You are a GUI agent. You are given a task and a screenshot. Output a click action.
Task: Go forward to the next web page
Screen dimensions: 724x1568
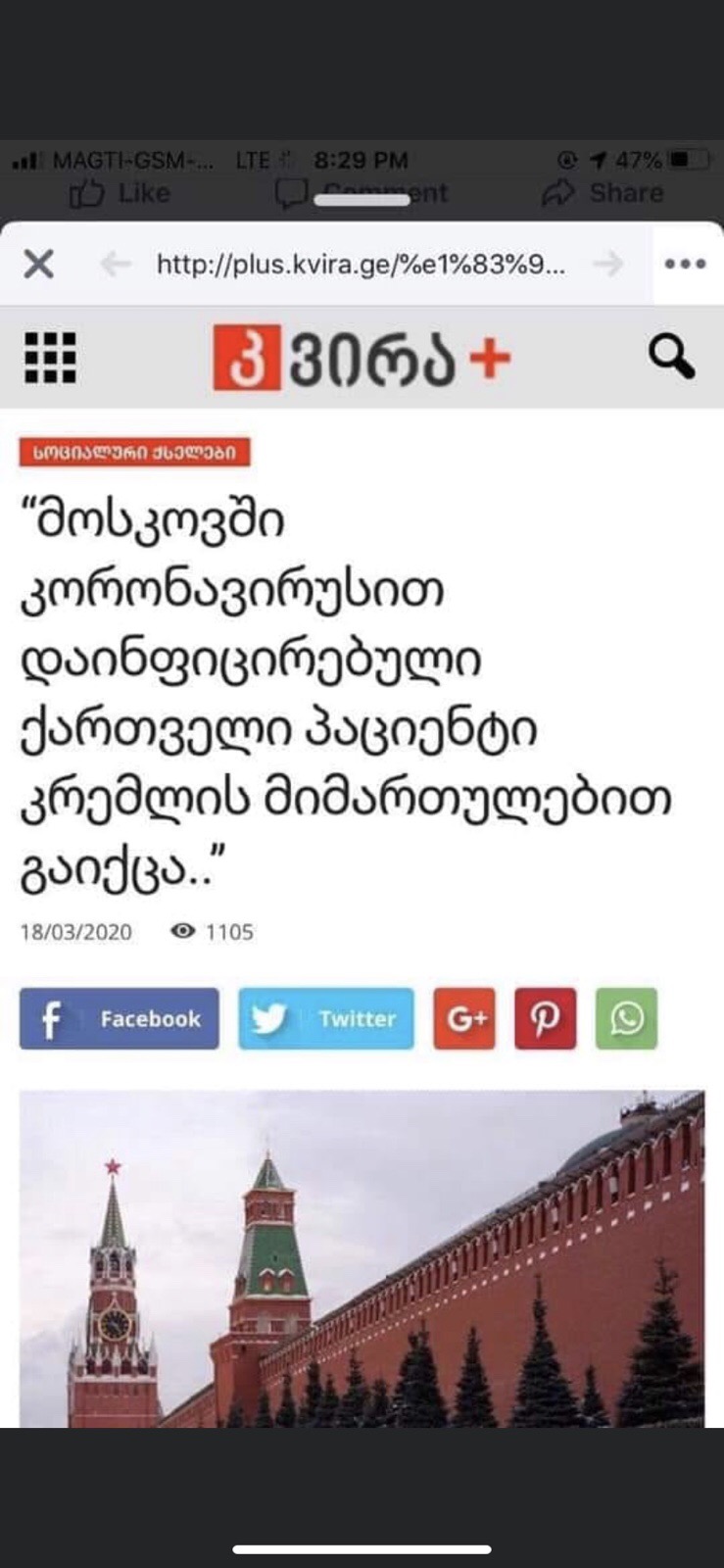coord(607,264)
